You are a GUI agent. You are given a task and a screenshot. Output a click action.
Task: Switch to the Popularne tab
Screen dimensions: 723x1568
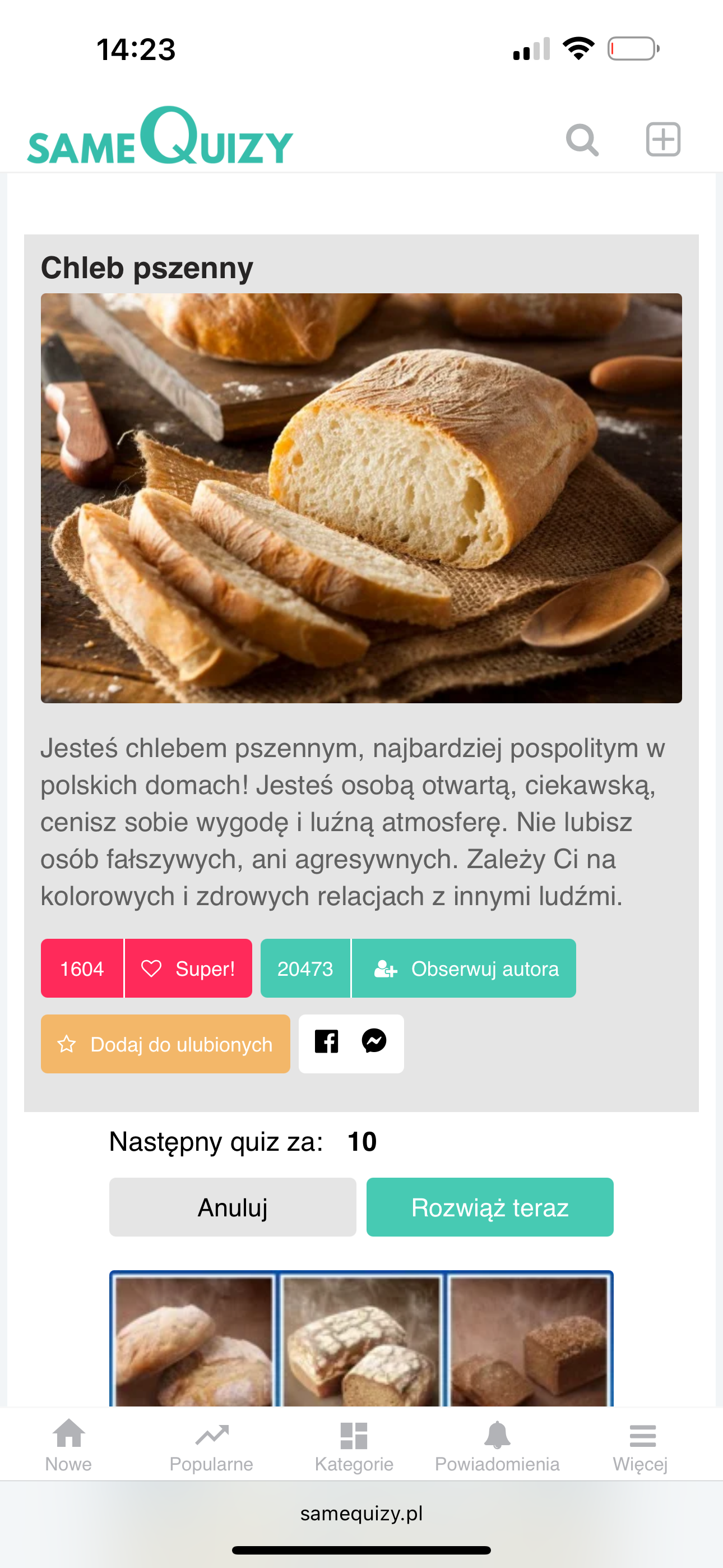211,1446
